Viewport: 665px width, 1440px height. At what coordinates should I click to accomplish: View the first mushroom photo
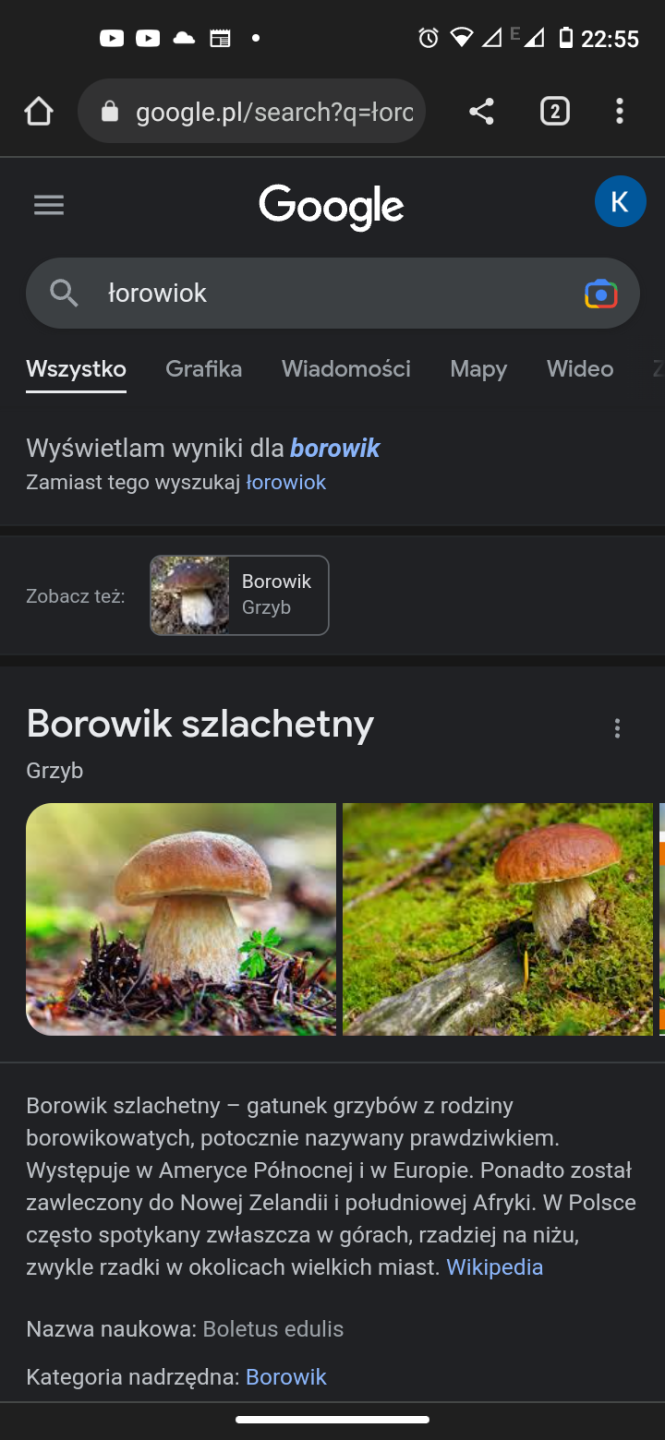pos(181,919)
